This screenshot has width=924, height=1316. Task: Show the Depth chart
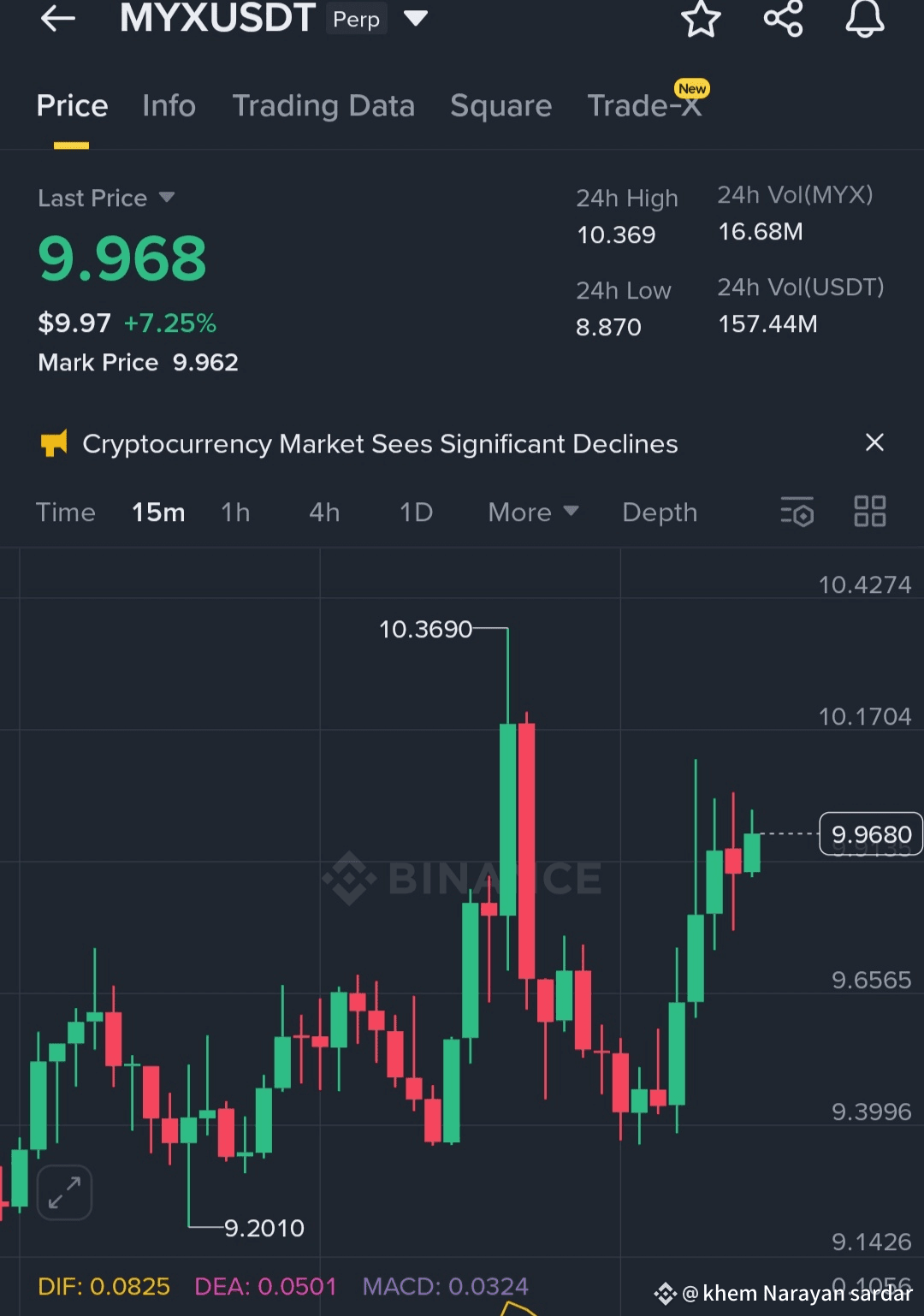pyautogui.click(x=659, y=513)
